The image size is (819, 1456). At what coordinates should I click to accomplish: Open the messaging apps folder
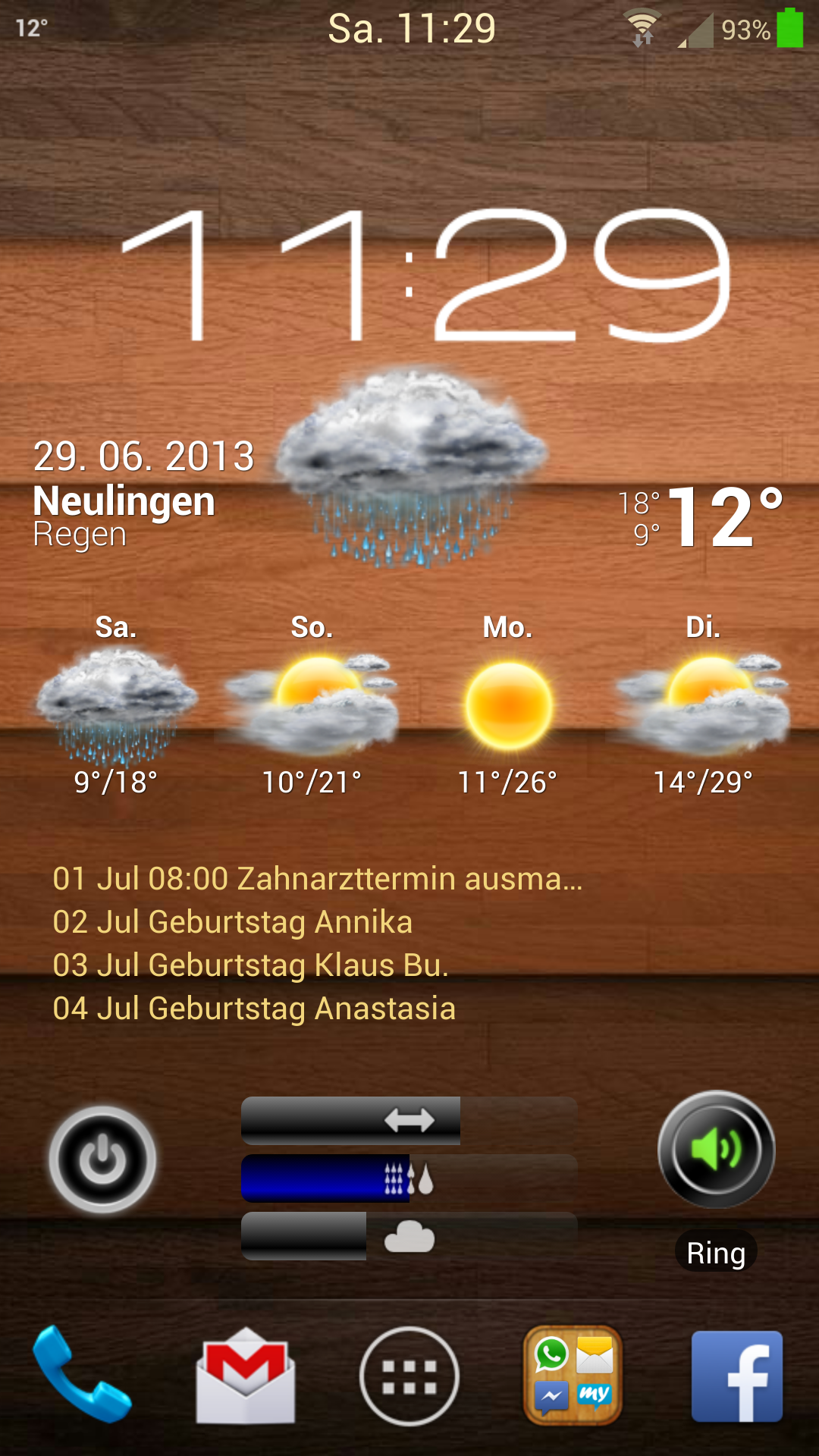click(x=573, y=1376)
